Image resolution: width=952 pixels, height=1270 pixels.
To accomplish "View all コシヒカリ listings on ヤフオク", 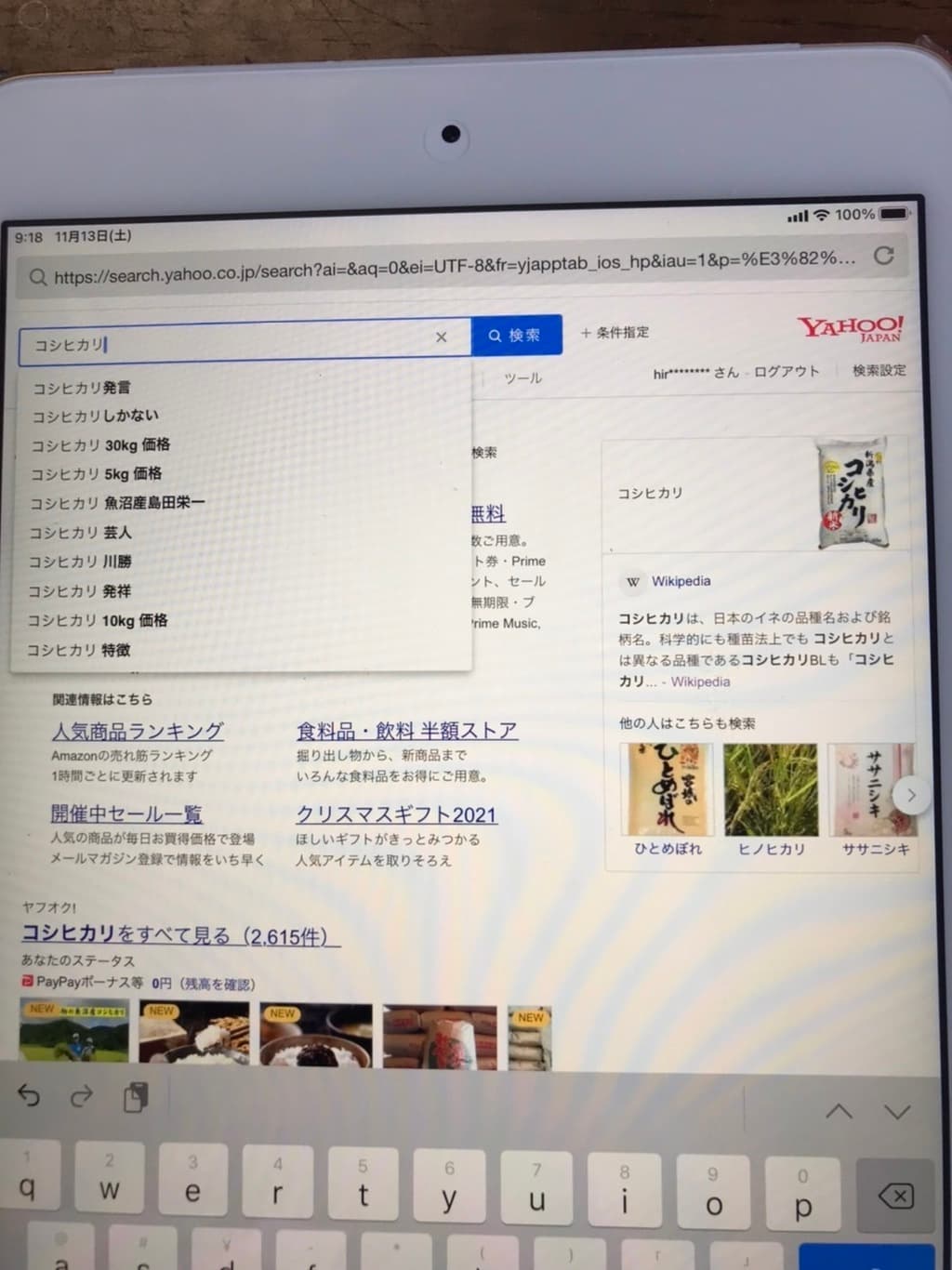I will pyautogui.click(x=180, y=935).
